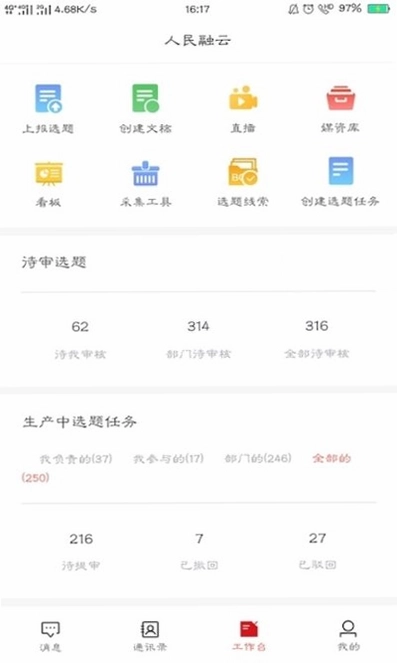Open 上报选题 shortcut

point(48,109)
